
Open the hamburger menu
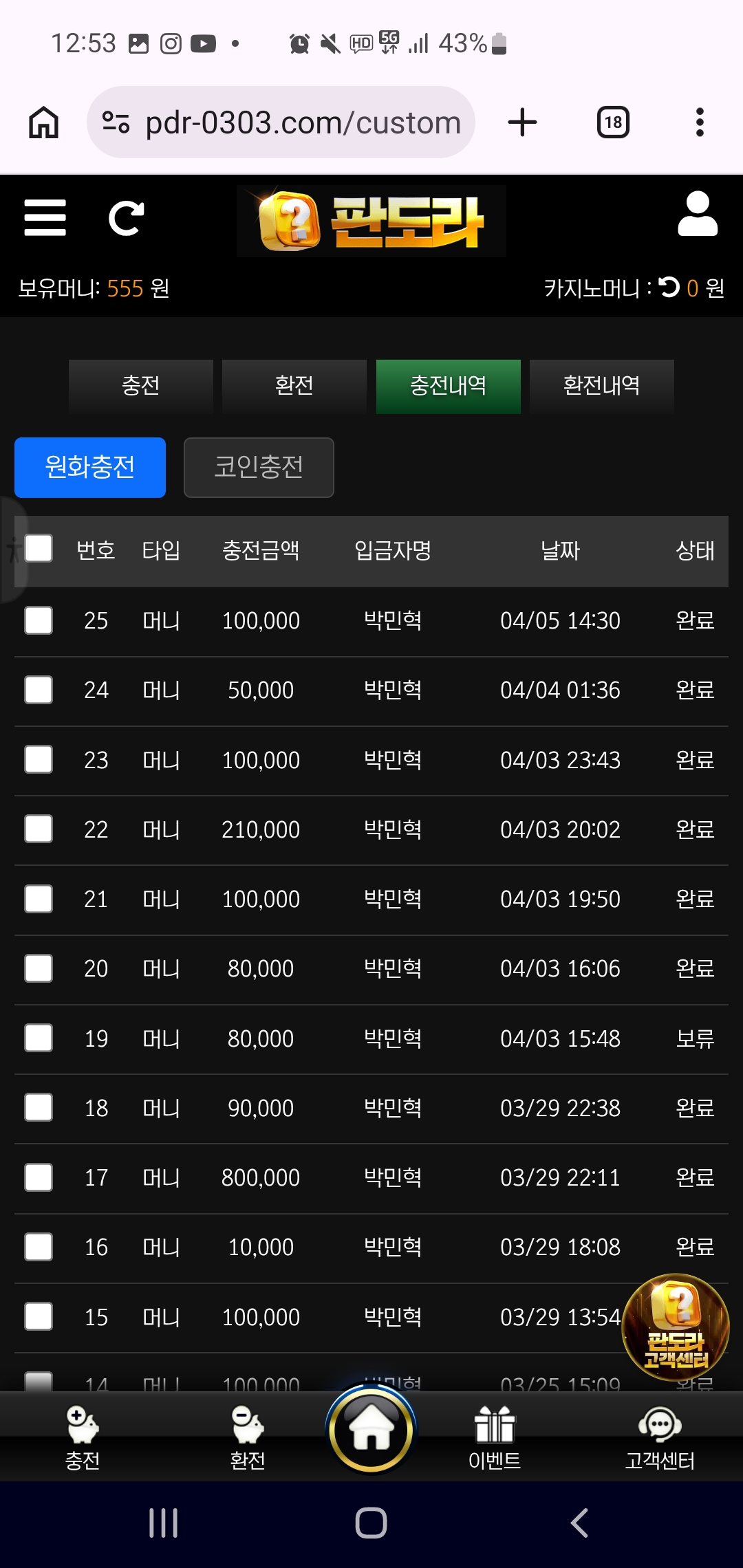[45, 218]
